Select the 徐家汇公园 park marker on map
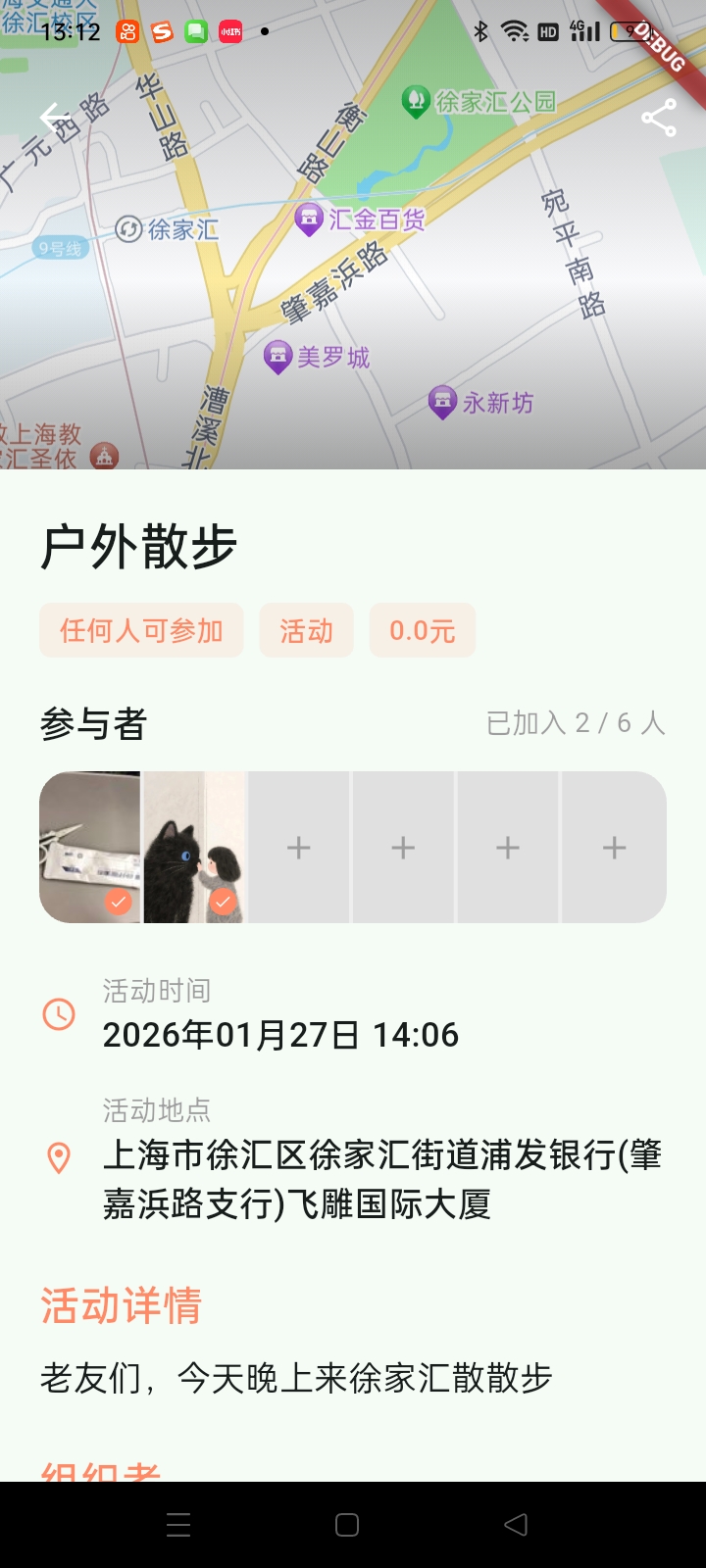706x1568 pixels. [x=419, y=98]
